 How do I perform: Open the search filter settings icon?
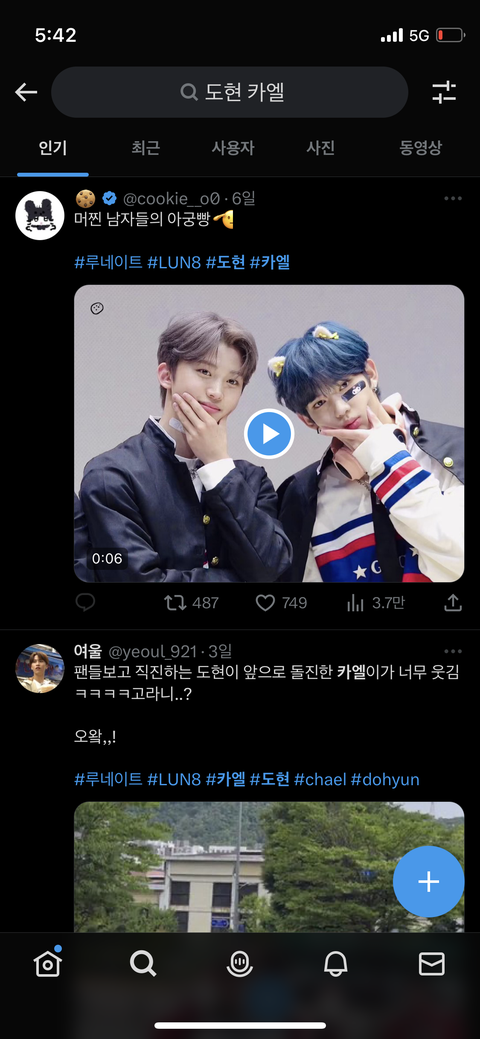click(444, 92)
